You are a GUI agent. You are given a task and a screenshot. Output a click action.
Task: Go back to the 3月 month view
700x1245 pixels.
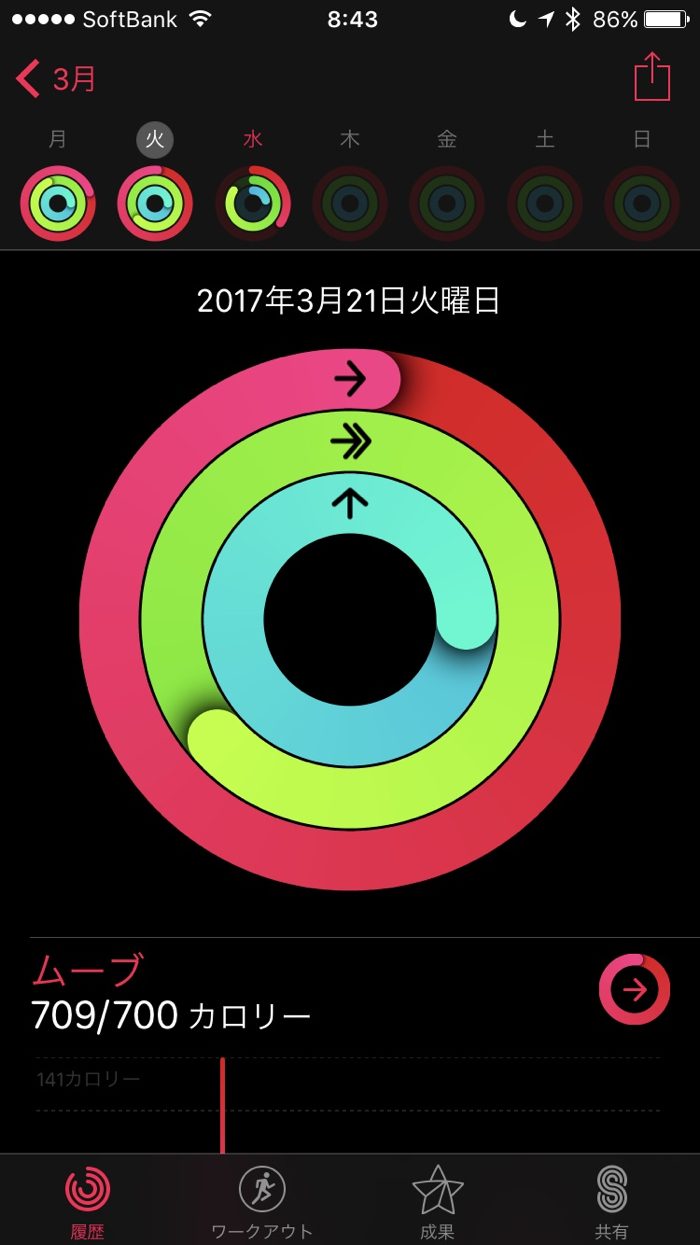coord(57,78)
